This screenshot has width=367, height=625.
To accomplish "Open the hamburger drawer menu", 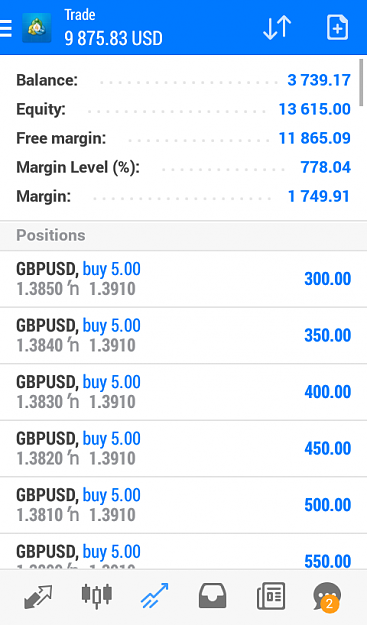I will tap(6, 28).
